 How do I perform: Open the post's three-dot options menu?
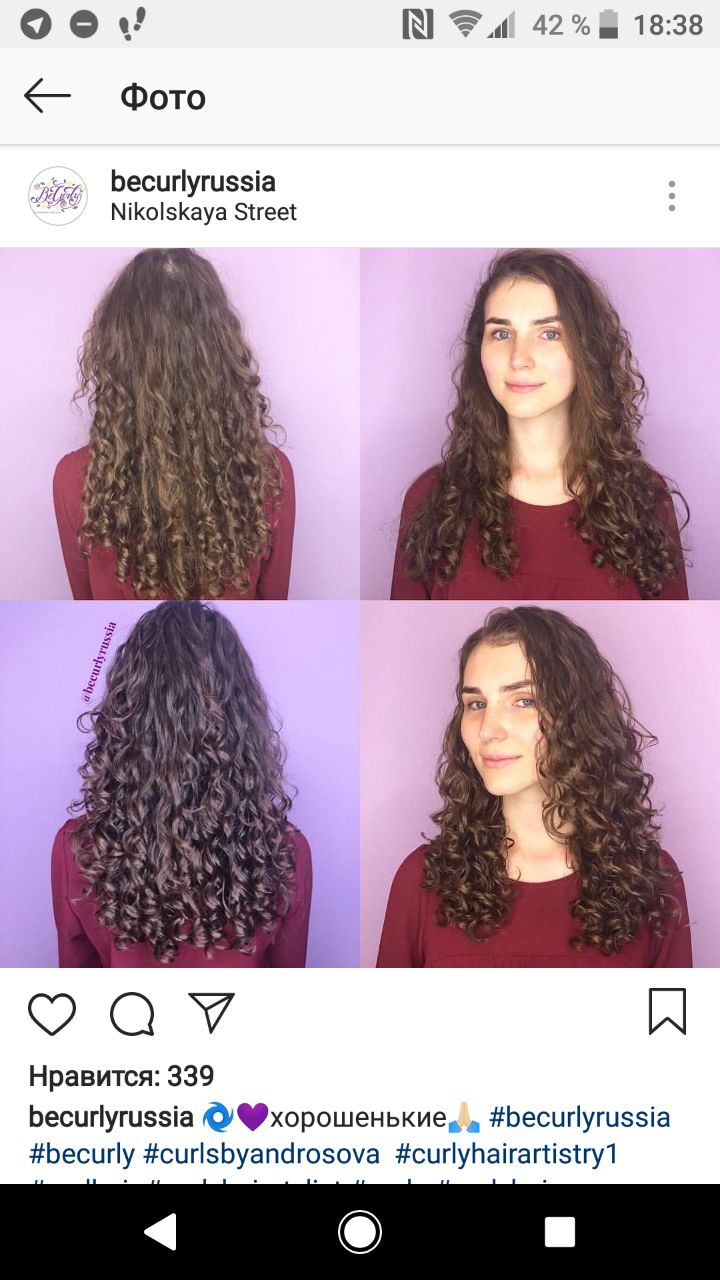672,196
